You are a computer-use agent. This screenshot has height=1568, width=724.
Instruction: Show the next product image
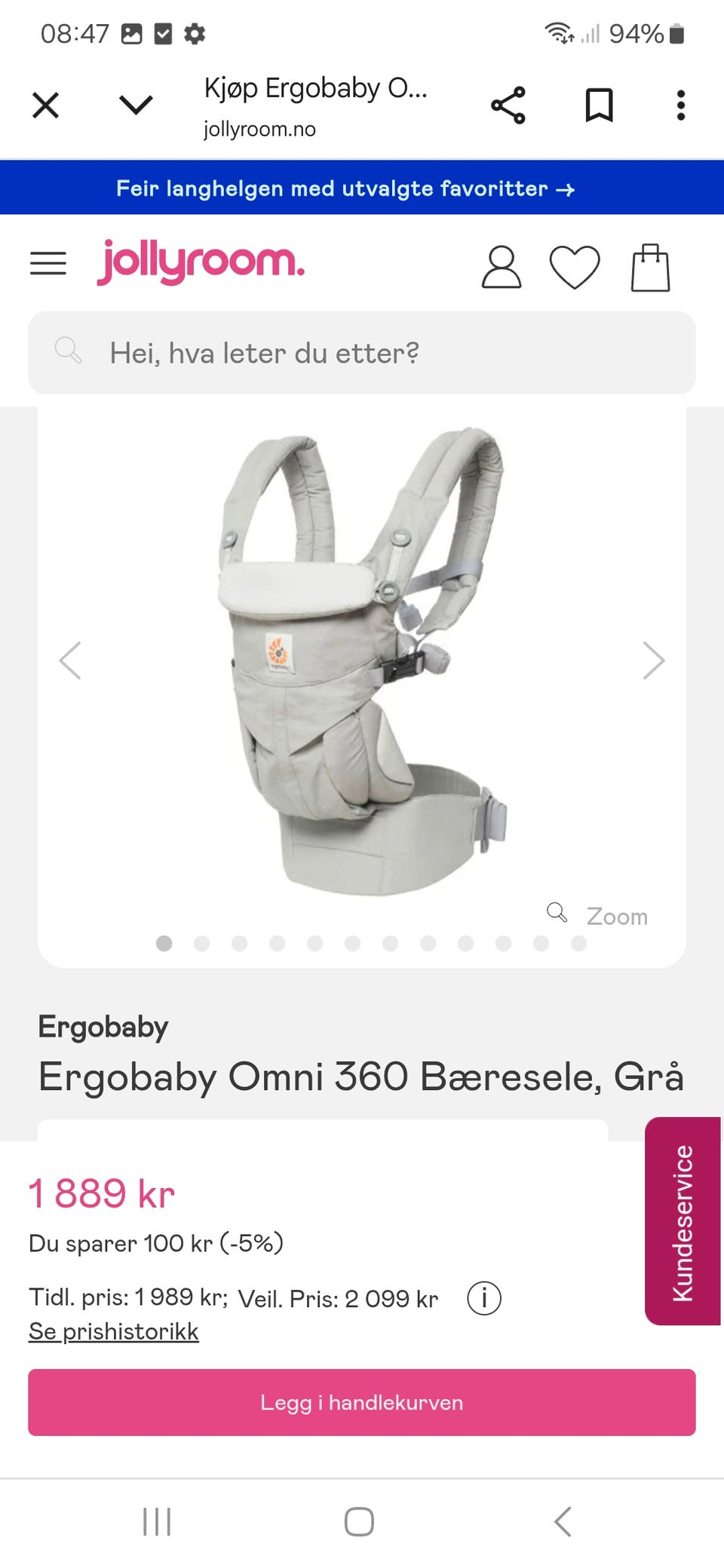coord(653,661)
